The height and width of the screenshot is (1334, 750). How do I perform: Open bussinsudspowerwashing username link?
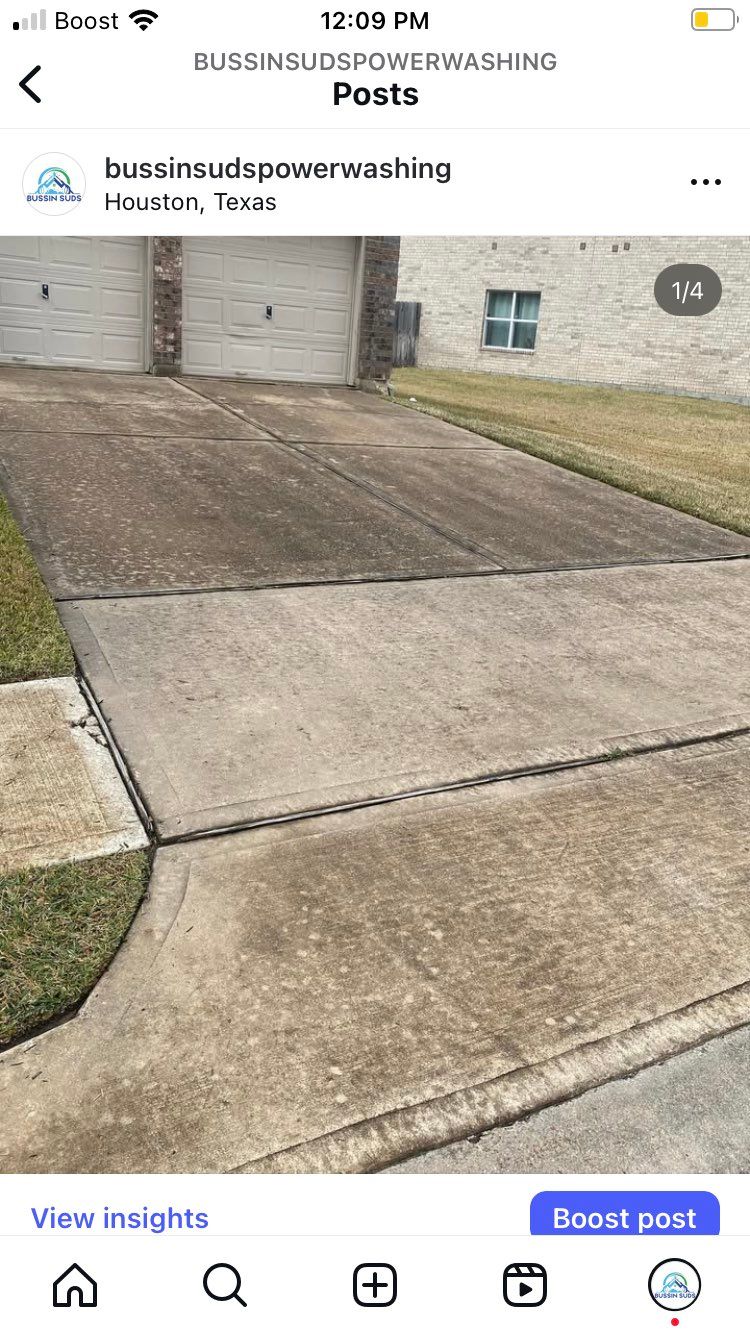point(277,168)
